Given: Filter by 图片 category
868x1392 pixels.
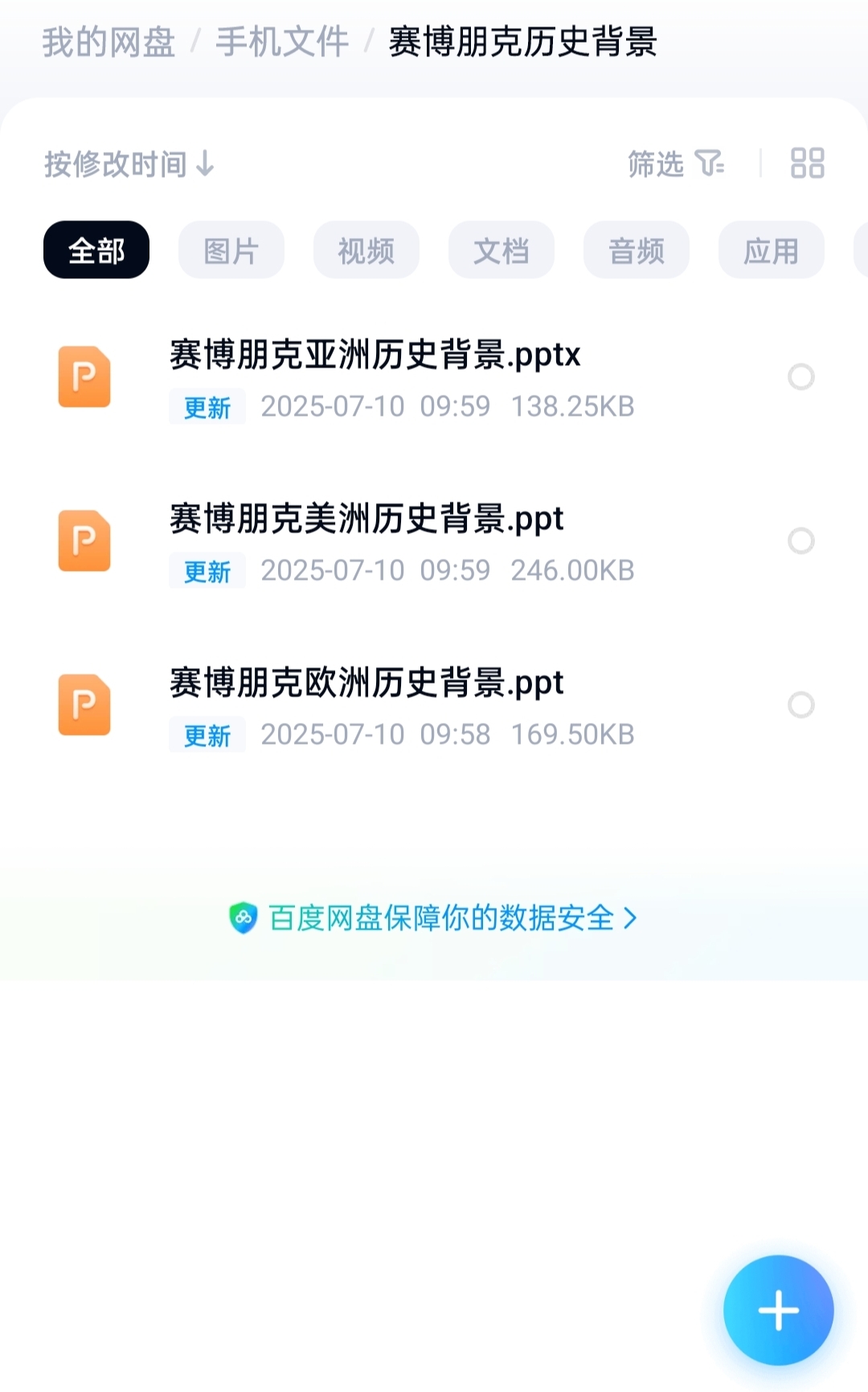Looking at the screenshot, I should click(231, 250).
